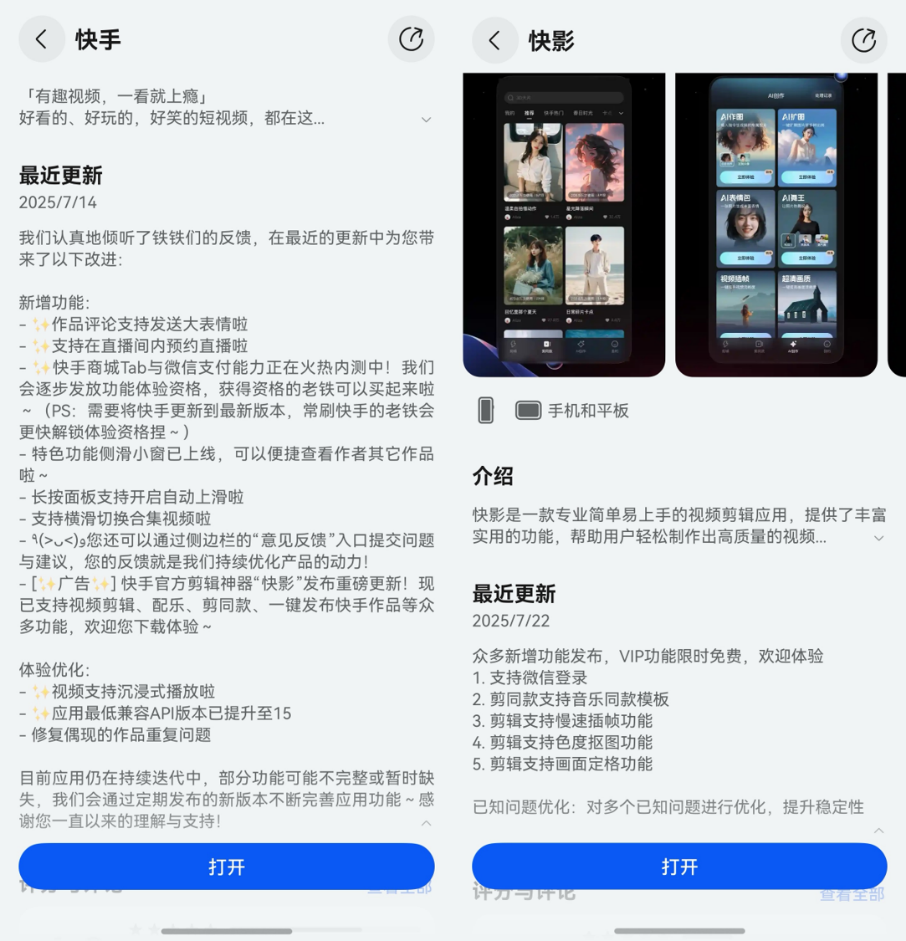Viewport: 906px width, 941px height.
Task: Open the 快影 app
Action: (x=679, y=866)
